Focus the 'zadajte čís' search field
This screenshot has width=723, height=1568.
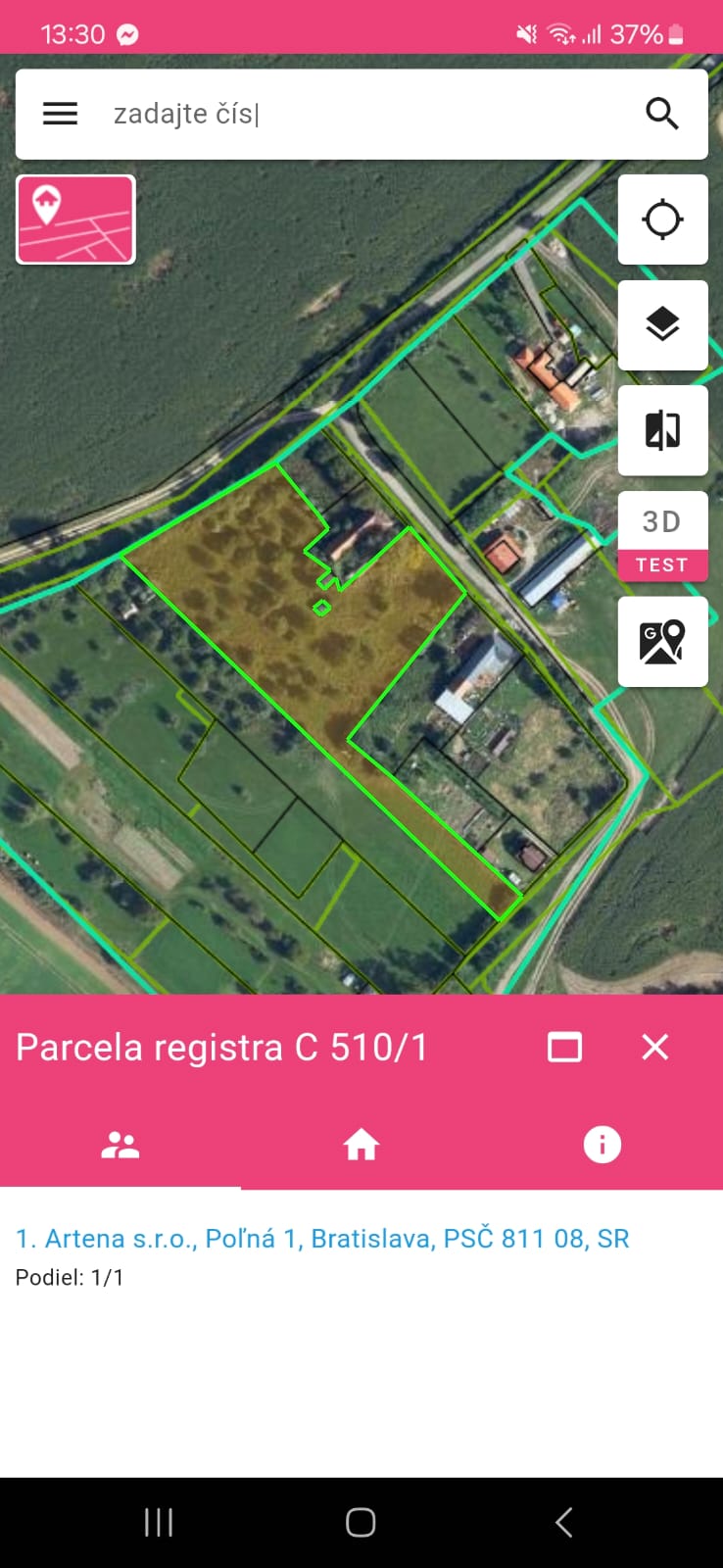(362, 114)
